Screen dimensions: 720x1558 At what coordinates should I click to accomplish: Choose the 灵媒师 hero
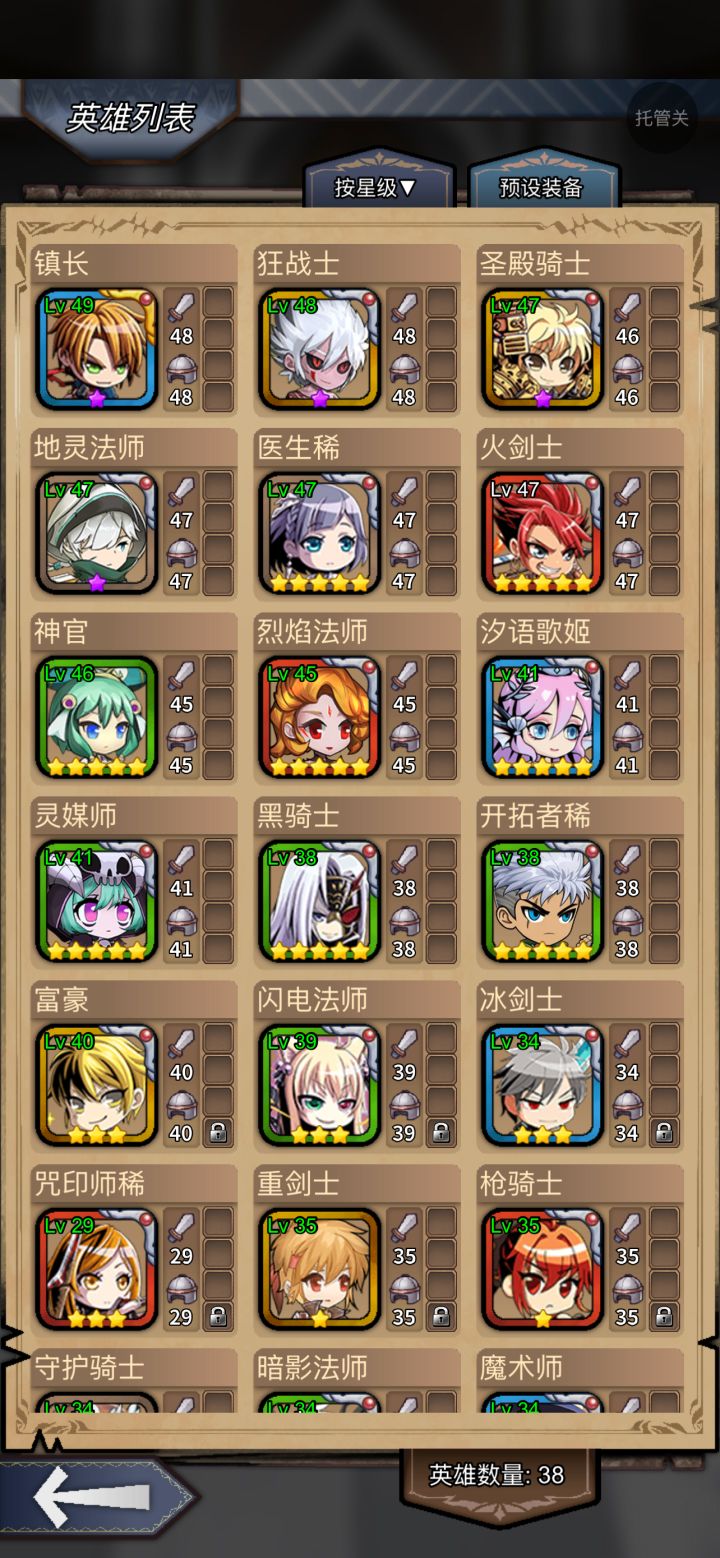point(134,880)
